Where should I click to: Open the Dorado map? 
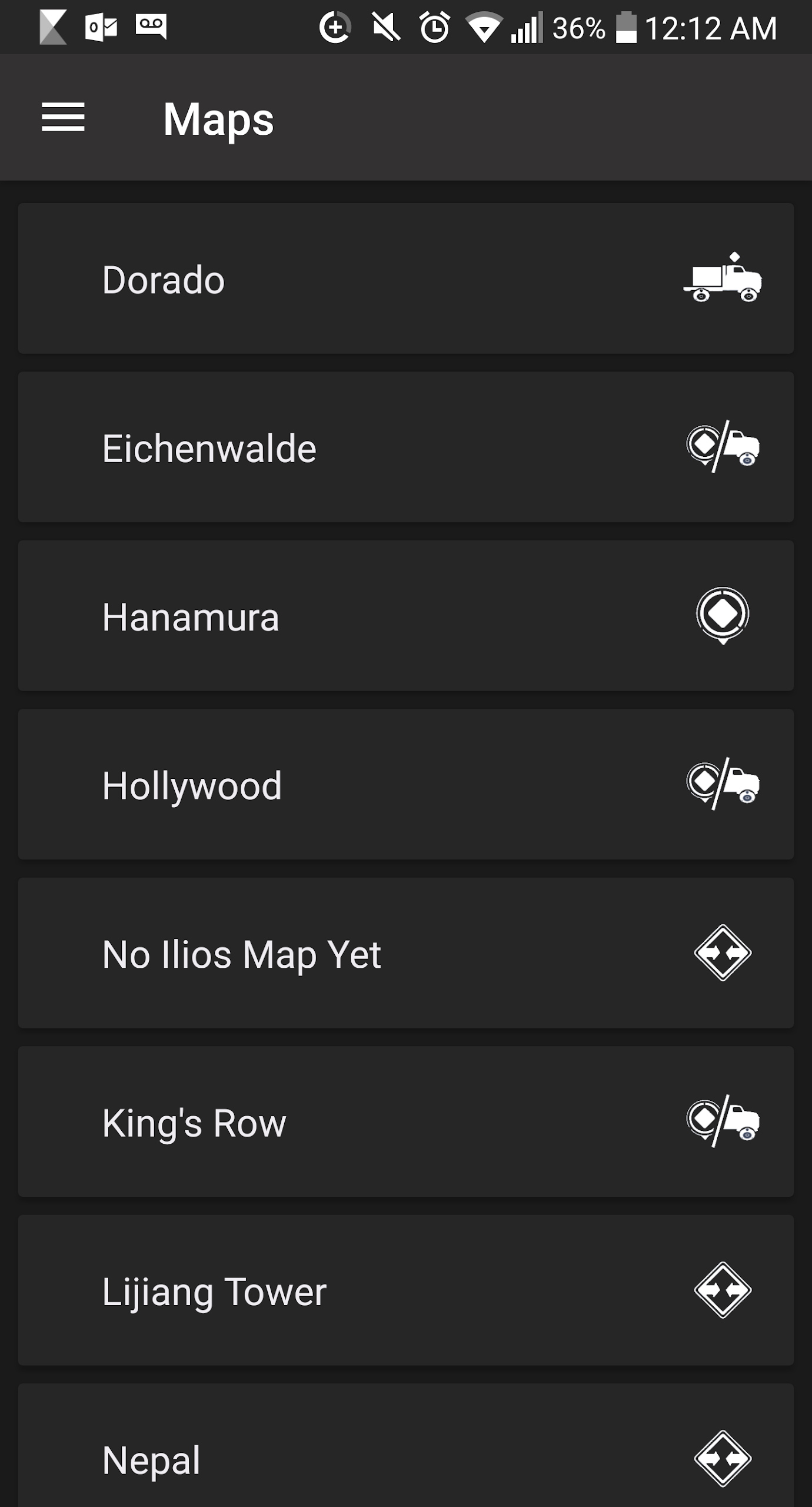406,278
